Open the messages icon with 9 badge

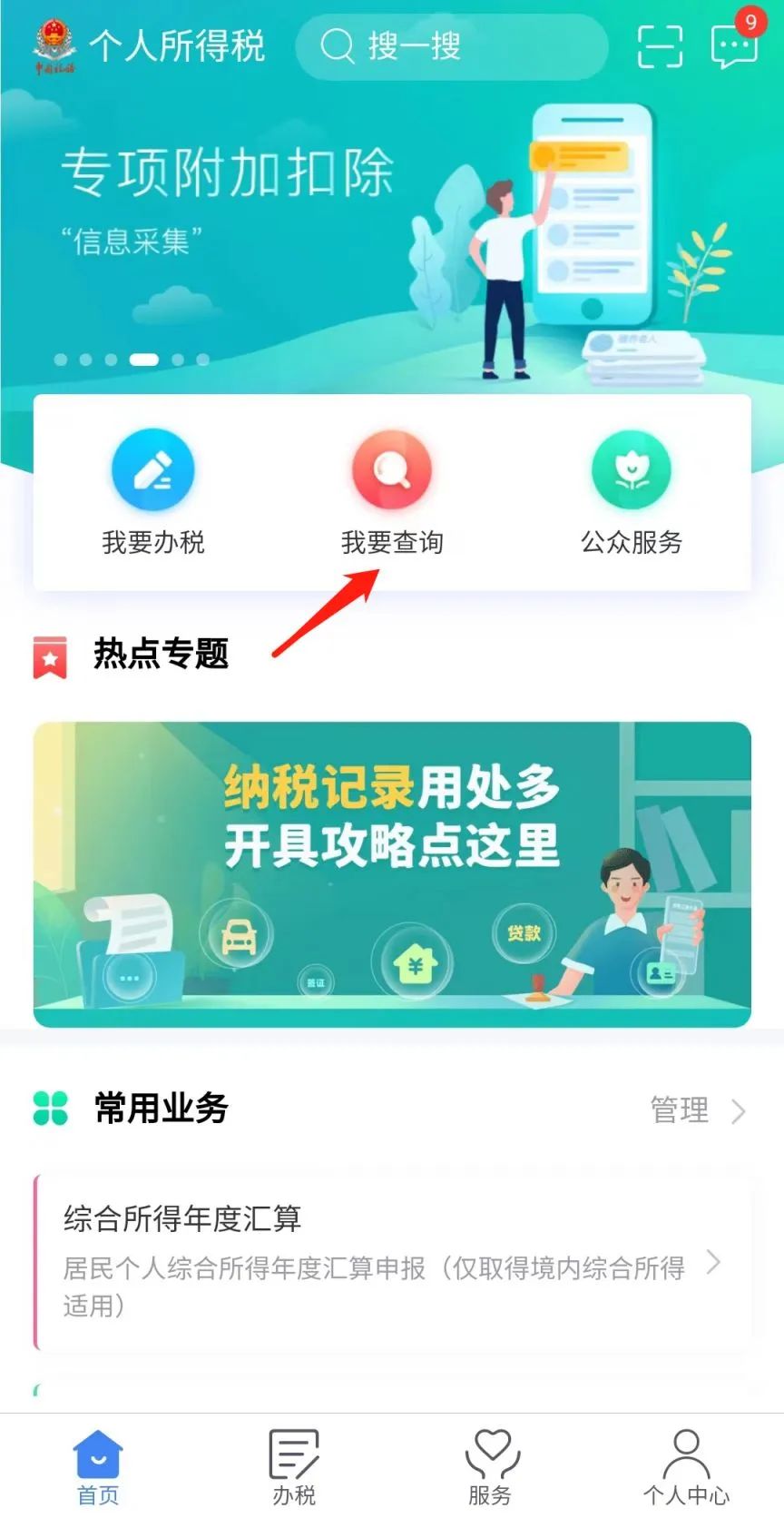click(x=733, y=46)
